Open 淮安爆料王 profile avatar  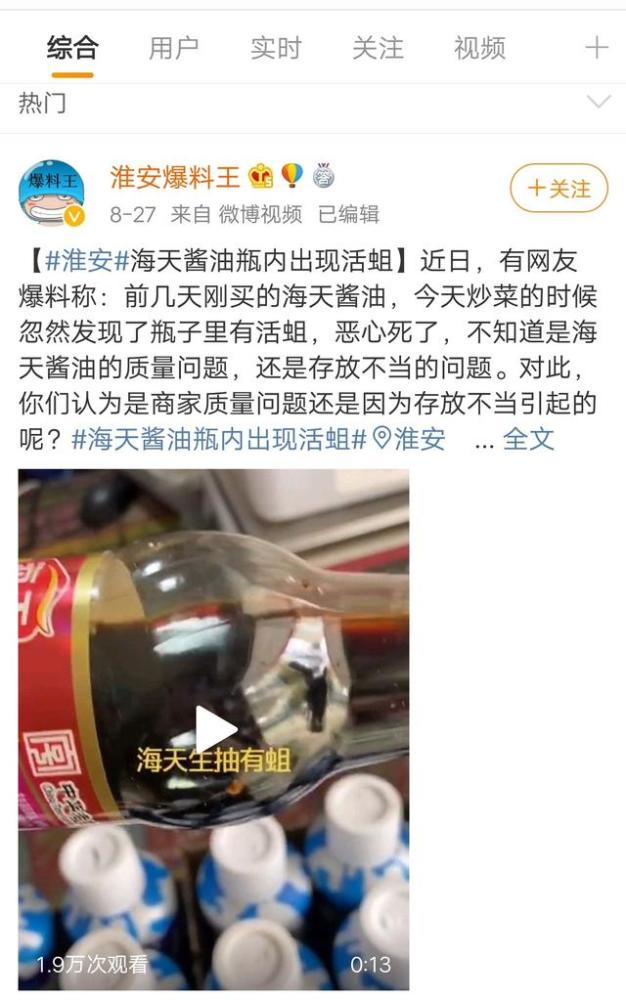(x=52, y=193)
